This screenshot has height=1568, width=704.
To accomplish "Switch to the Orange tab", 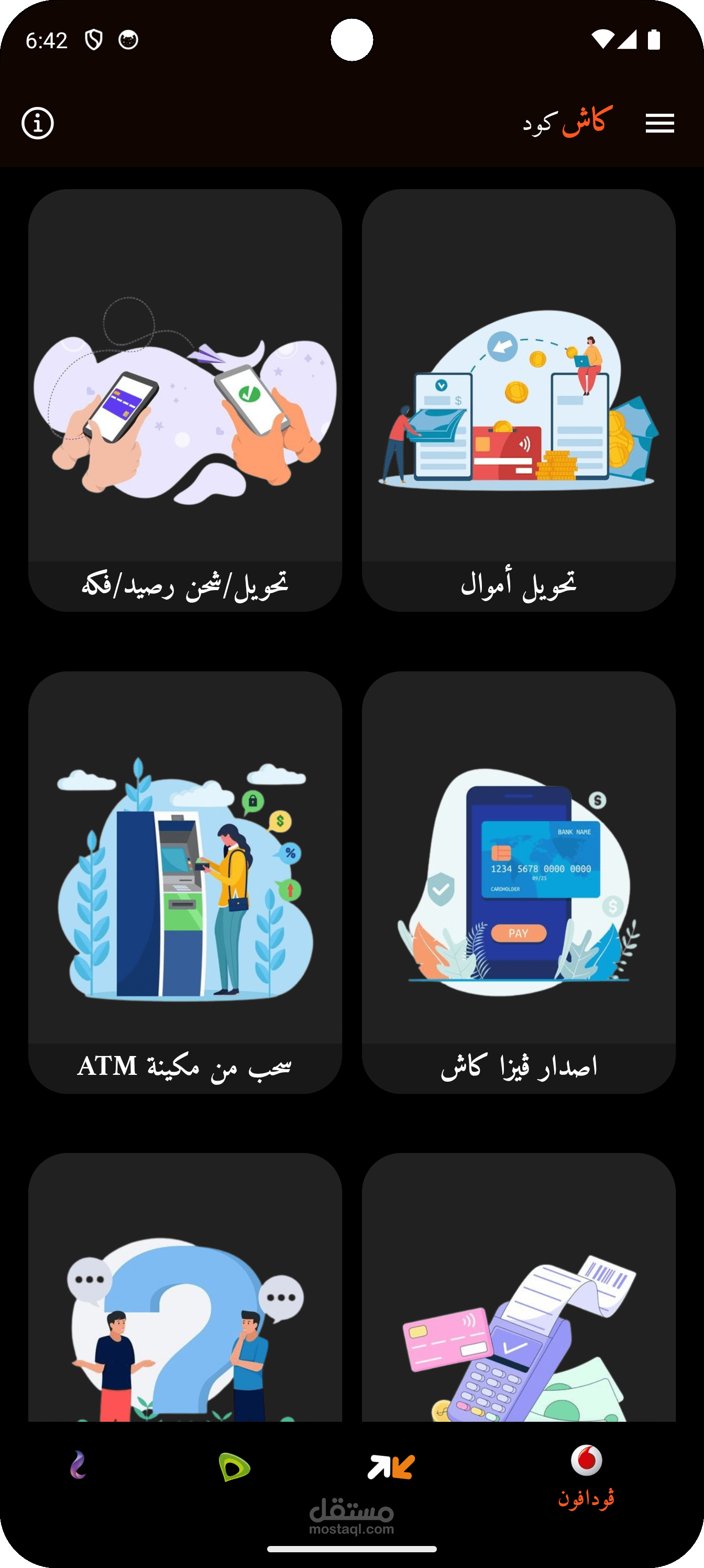I will (391, 1467).
